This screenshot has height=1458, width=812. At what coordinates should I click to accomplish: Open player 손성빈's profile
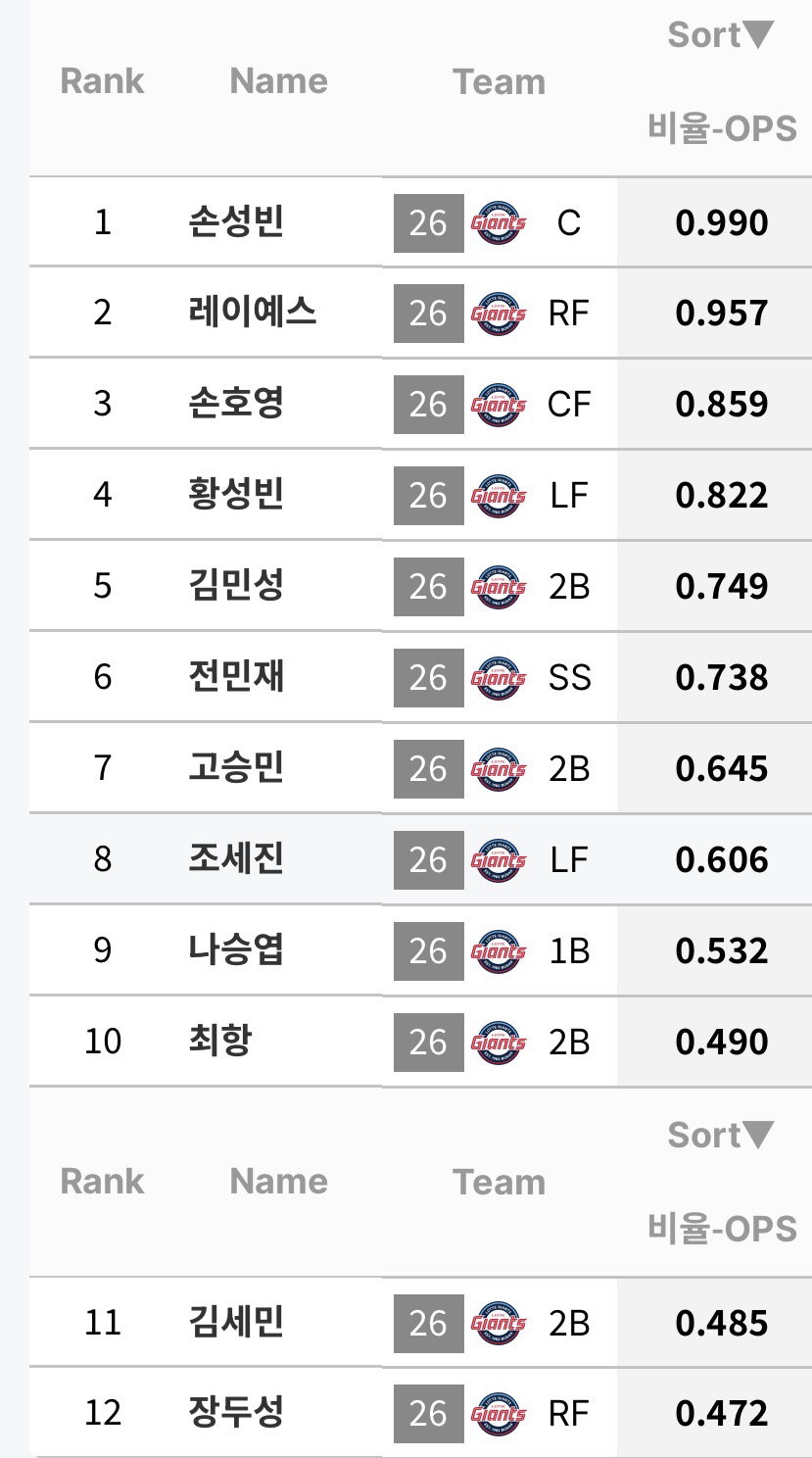click(236, 222)
